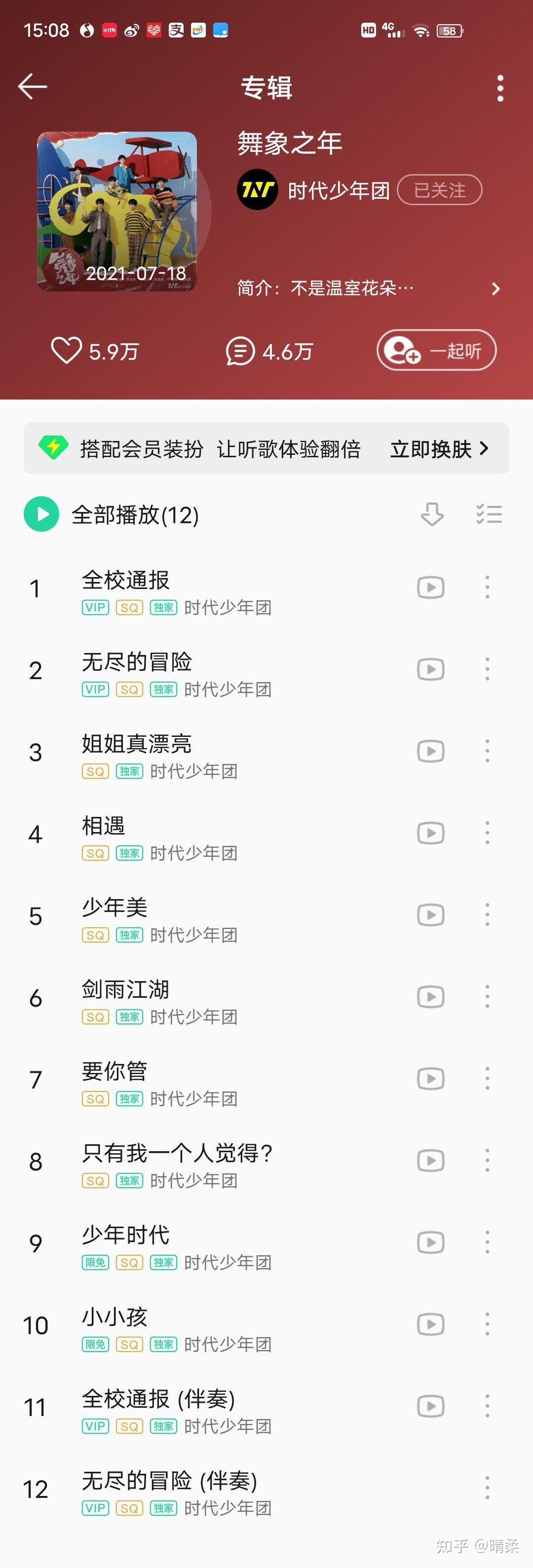533x1568 pixels.
Task: Open song 要你管 options menu
Action: (x=487, y=1079)
